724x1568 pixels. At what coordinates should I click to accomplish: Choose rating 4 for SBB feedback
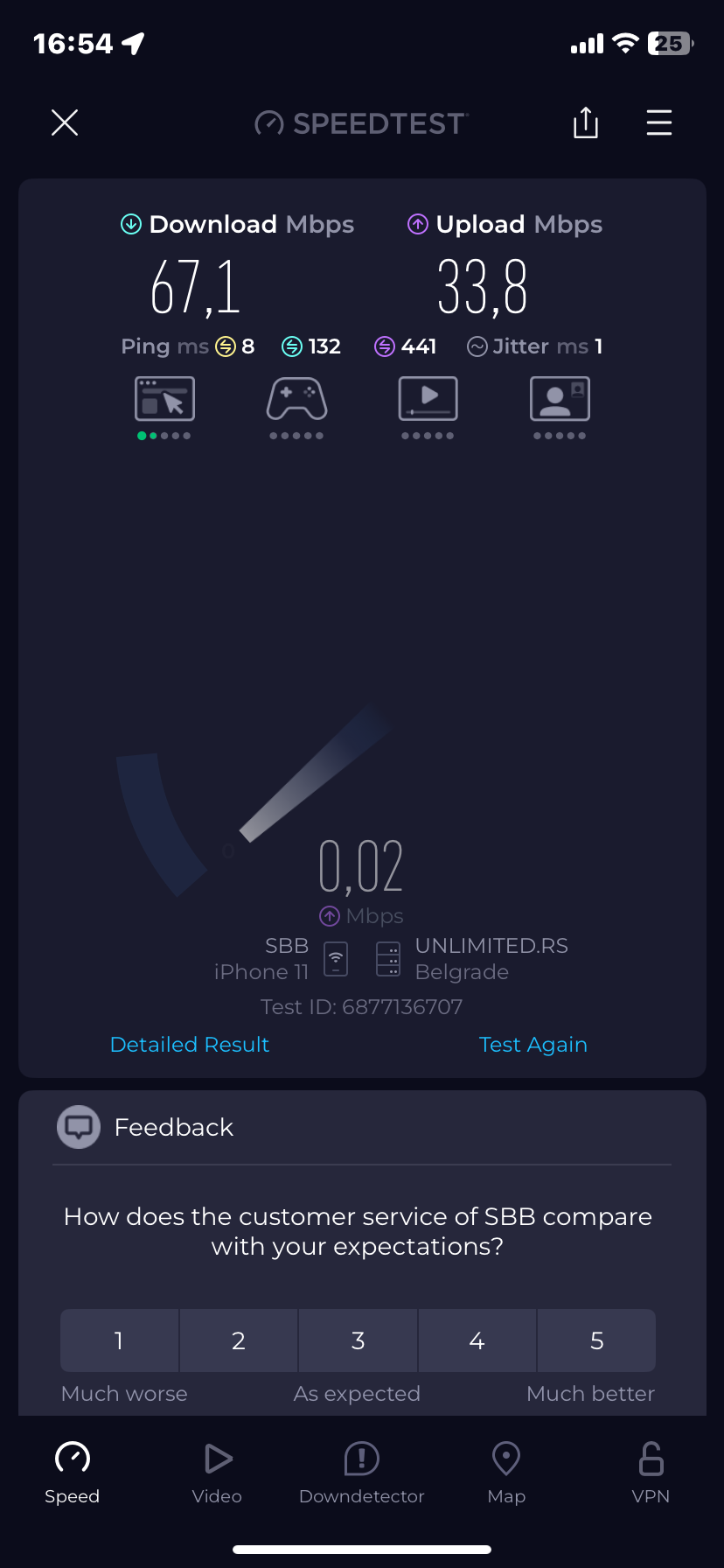pyautogui.click(x=477, y=1340)
